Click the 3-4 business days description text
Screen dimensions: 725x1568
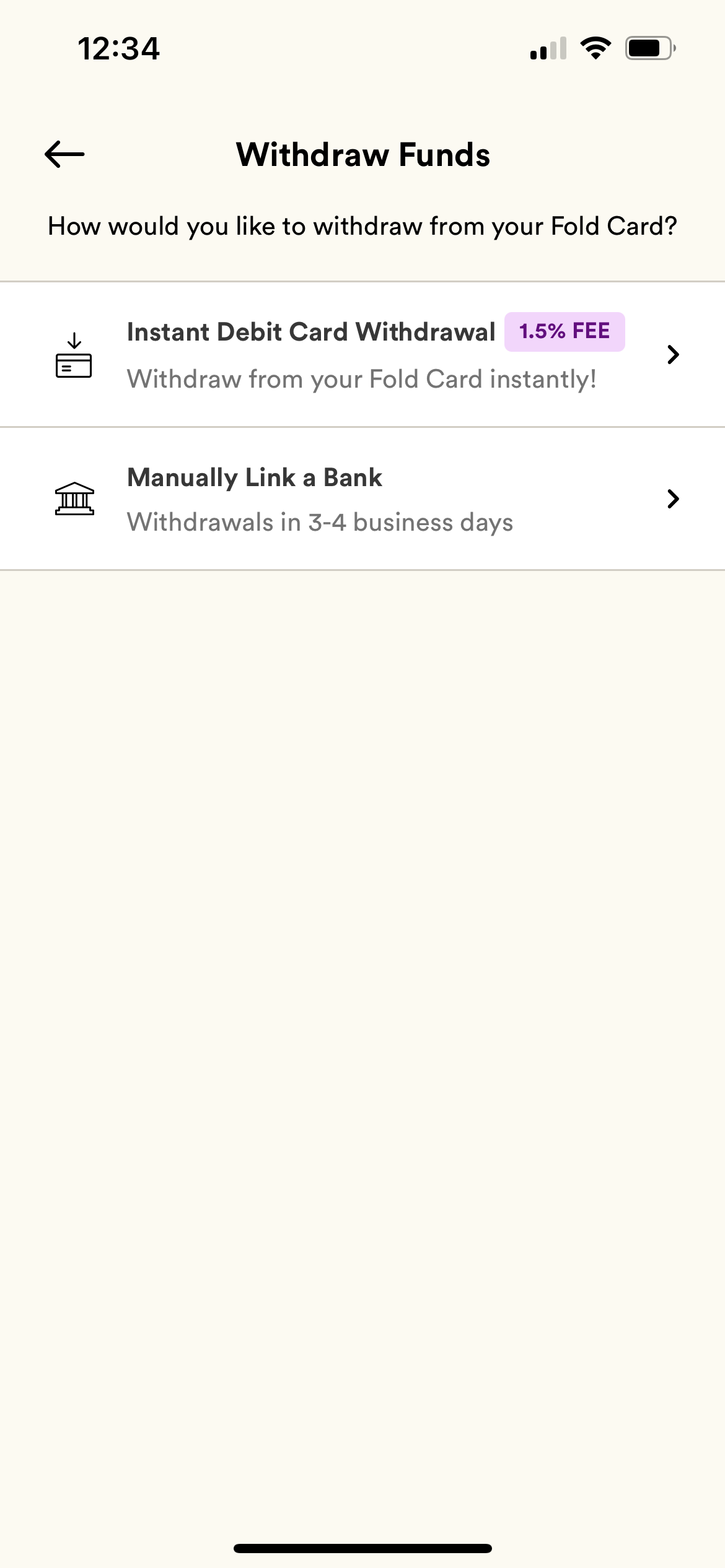pos(320,522)
